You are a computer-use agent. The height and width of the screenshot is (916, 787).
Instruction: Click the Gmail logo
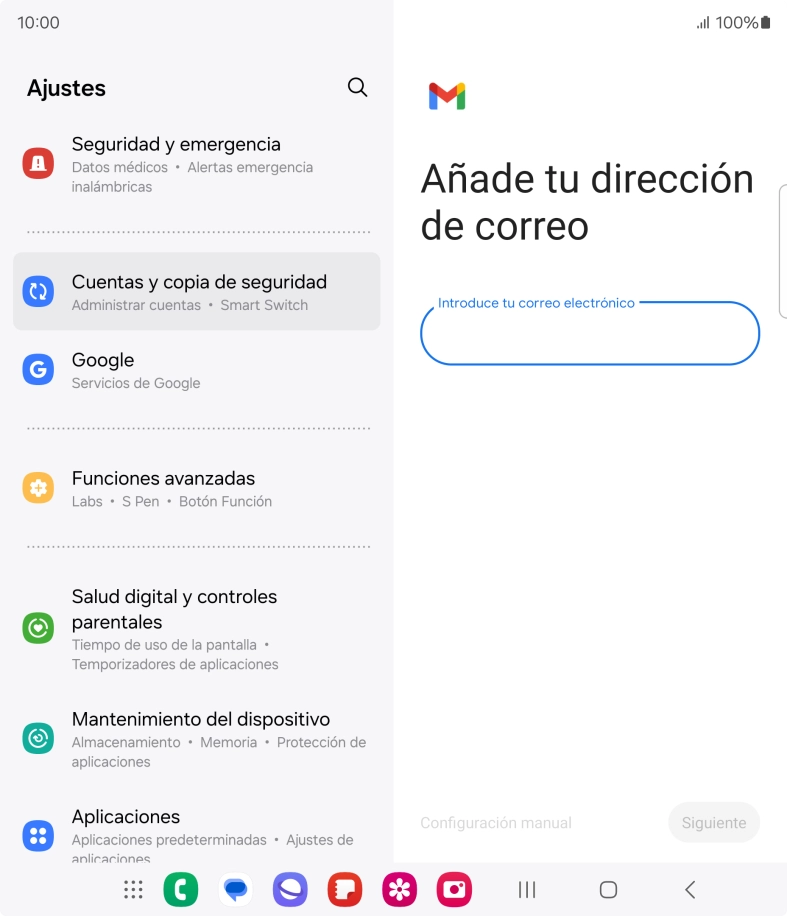pyautogui.click(x=447, y=96)
